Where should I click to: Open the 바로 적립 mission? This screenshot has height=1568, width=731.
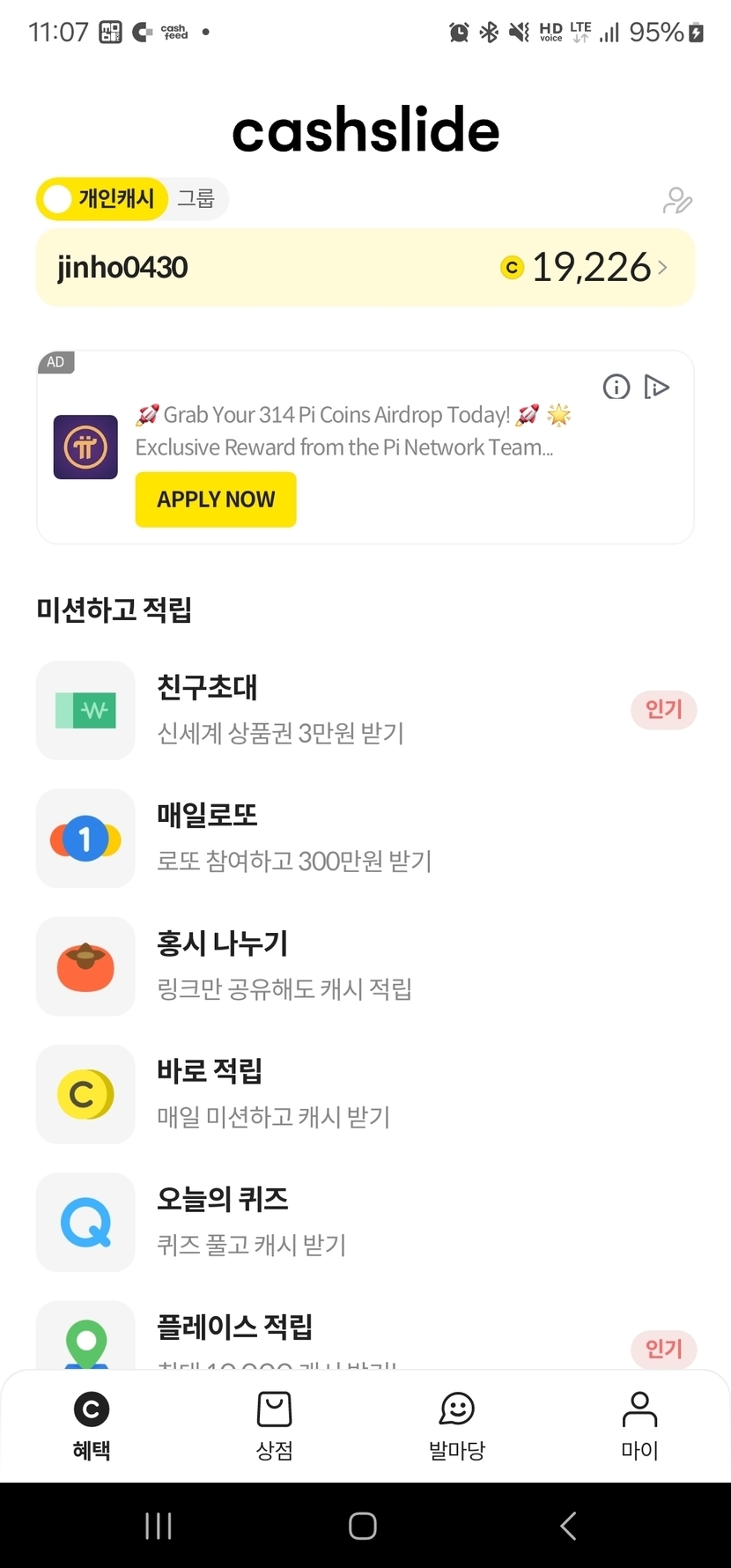click(365, 1094)
